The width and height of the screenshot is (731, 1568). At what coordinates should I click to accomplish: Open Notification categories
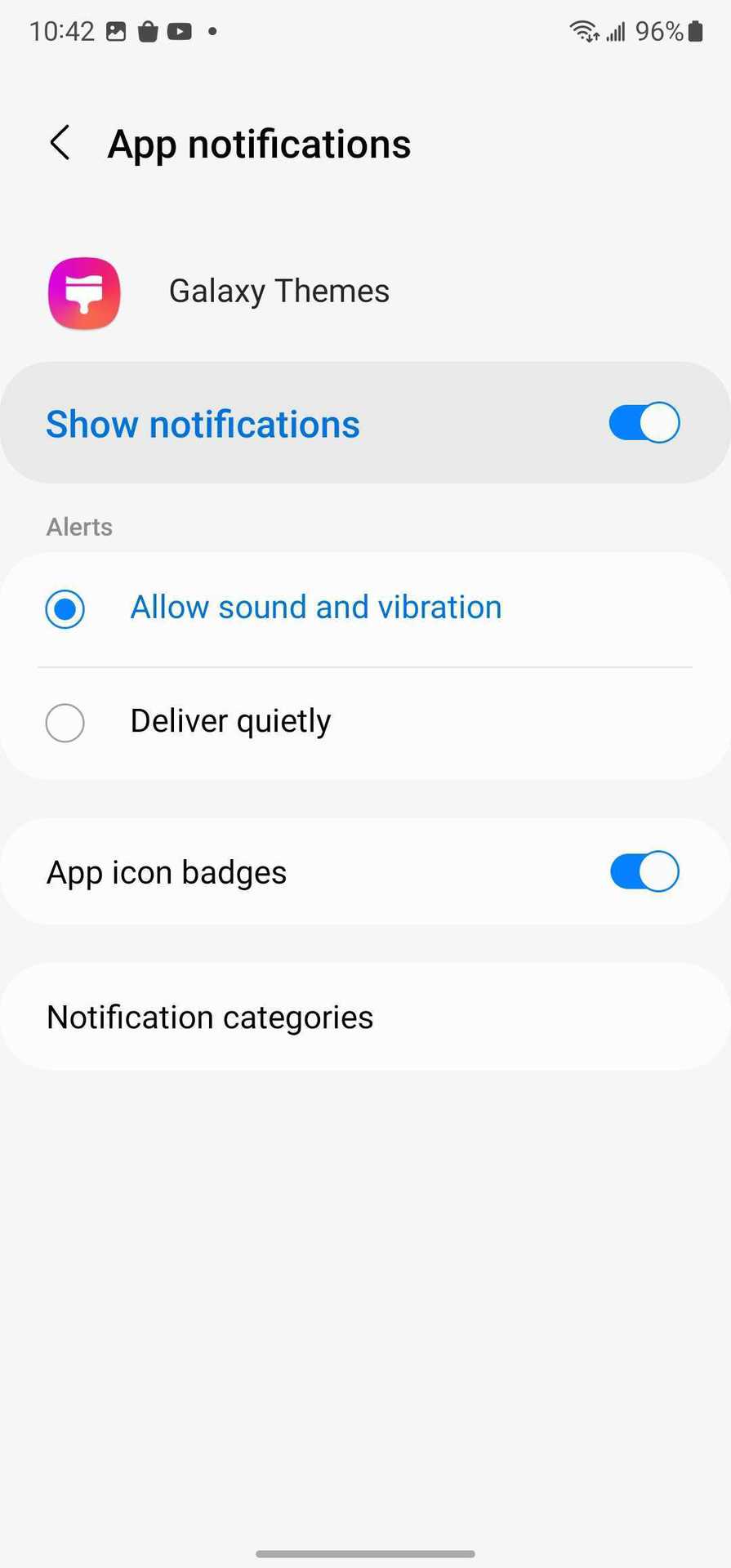210,1018
